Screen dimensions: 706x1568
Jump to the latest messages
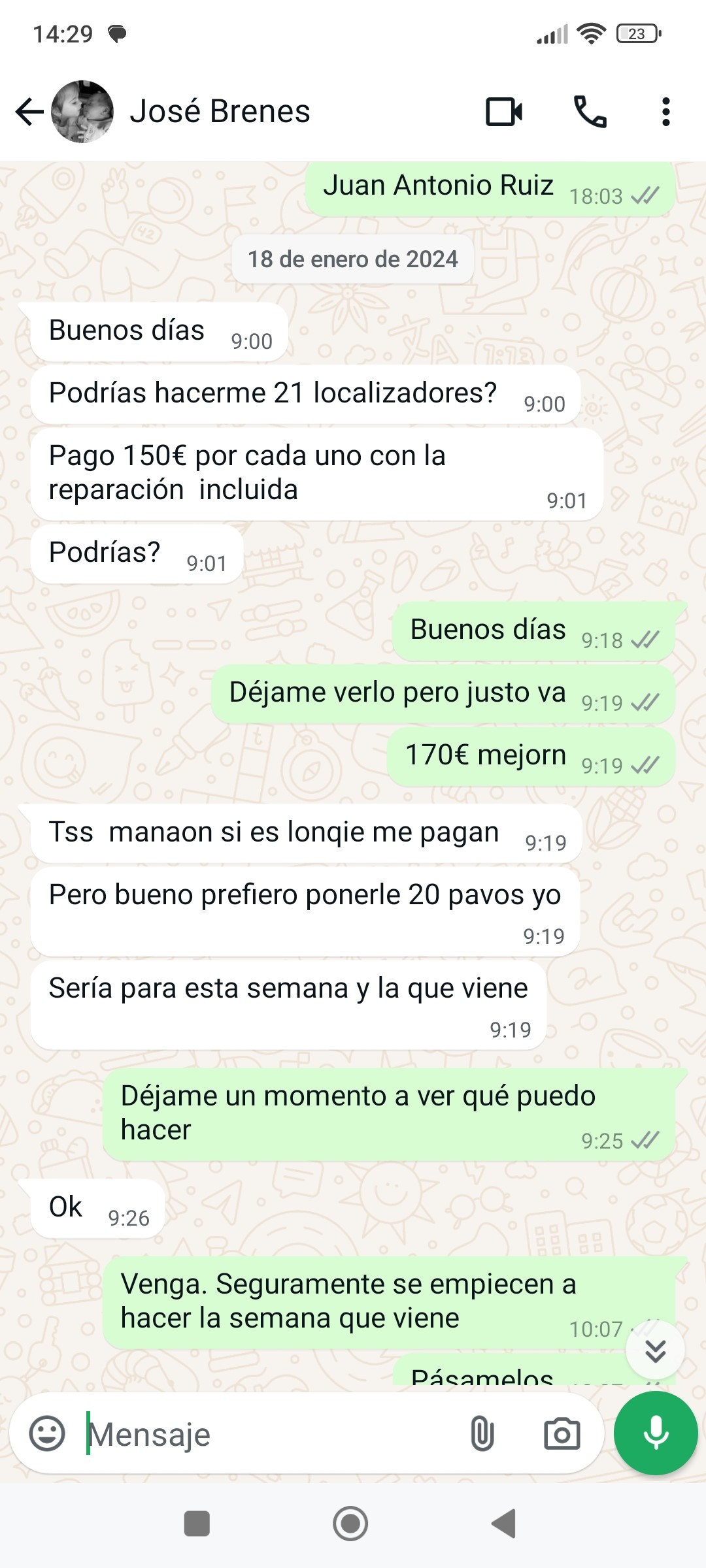tap(655, 1350)
